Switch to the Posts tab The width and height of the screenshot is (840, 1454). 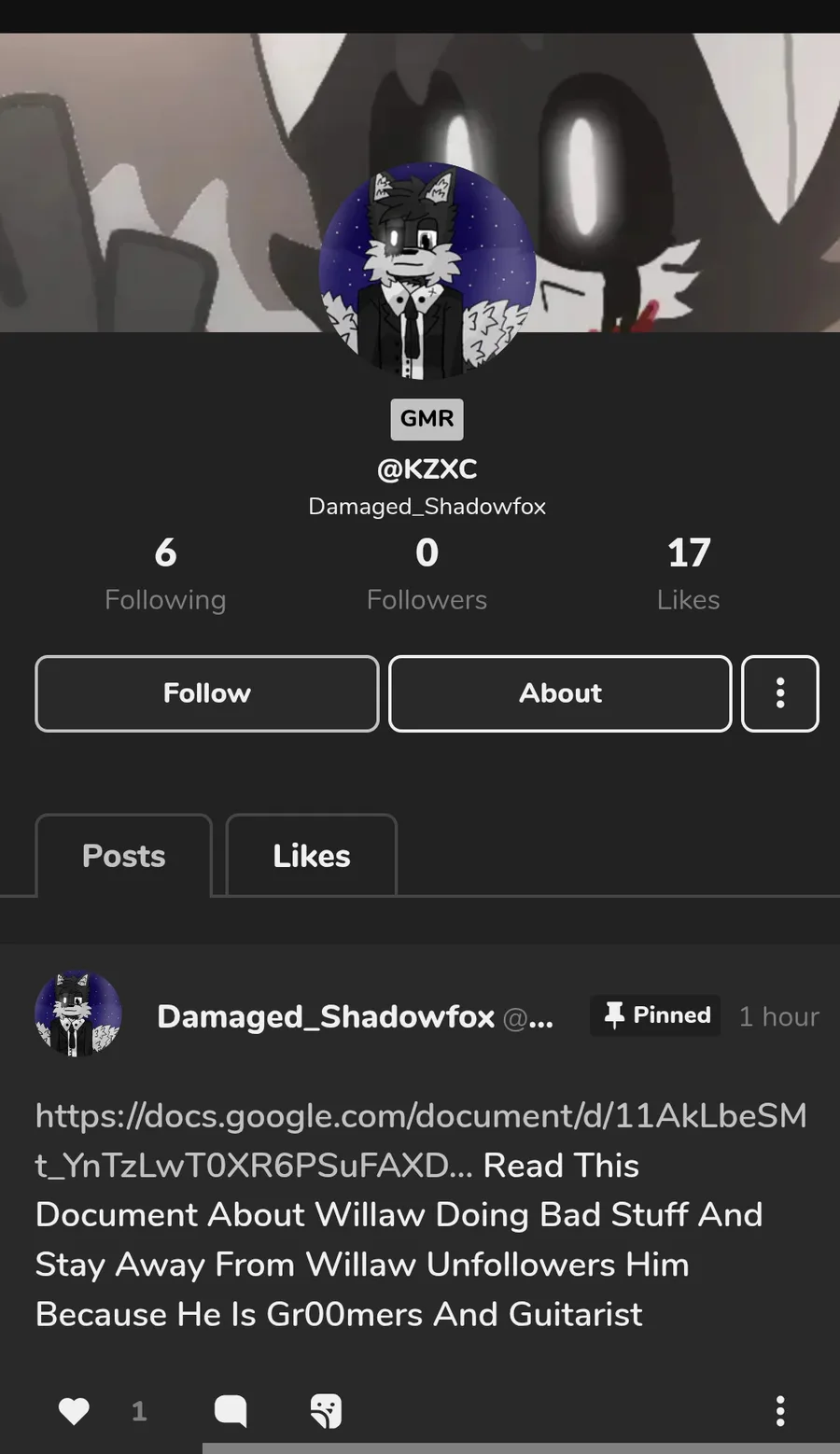pos(123,856)
